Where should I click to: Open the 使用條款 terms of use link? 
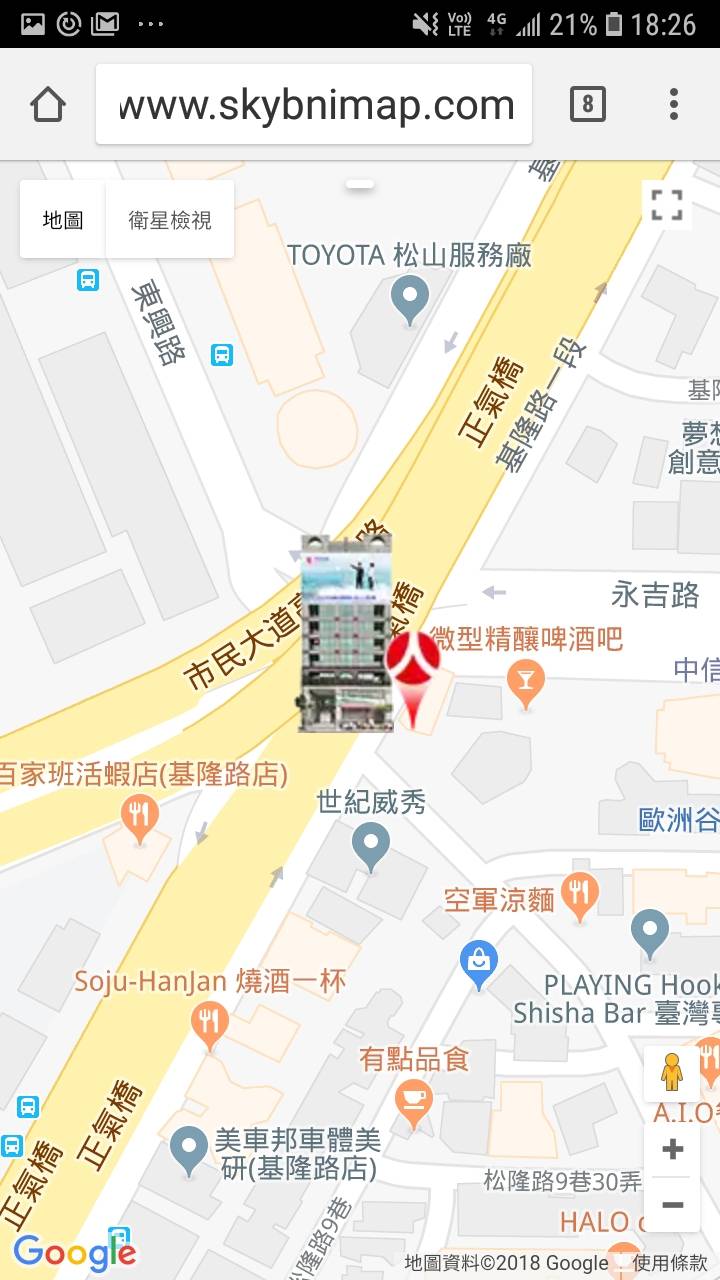(x=671, y=1263)
